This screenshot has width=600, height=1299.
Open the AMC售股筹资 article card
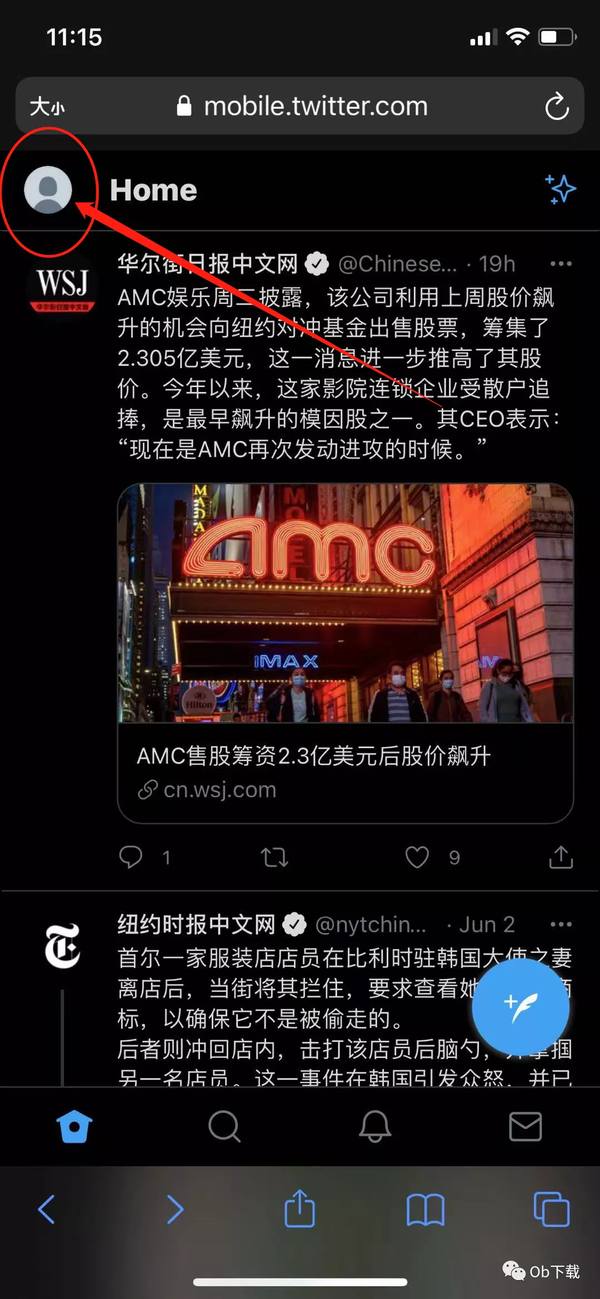tap(345, 653)
